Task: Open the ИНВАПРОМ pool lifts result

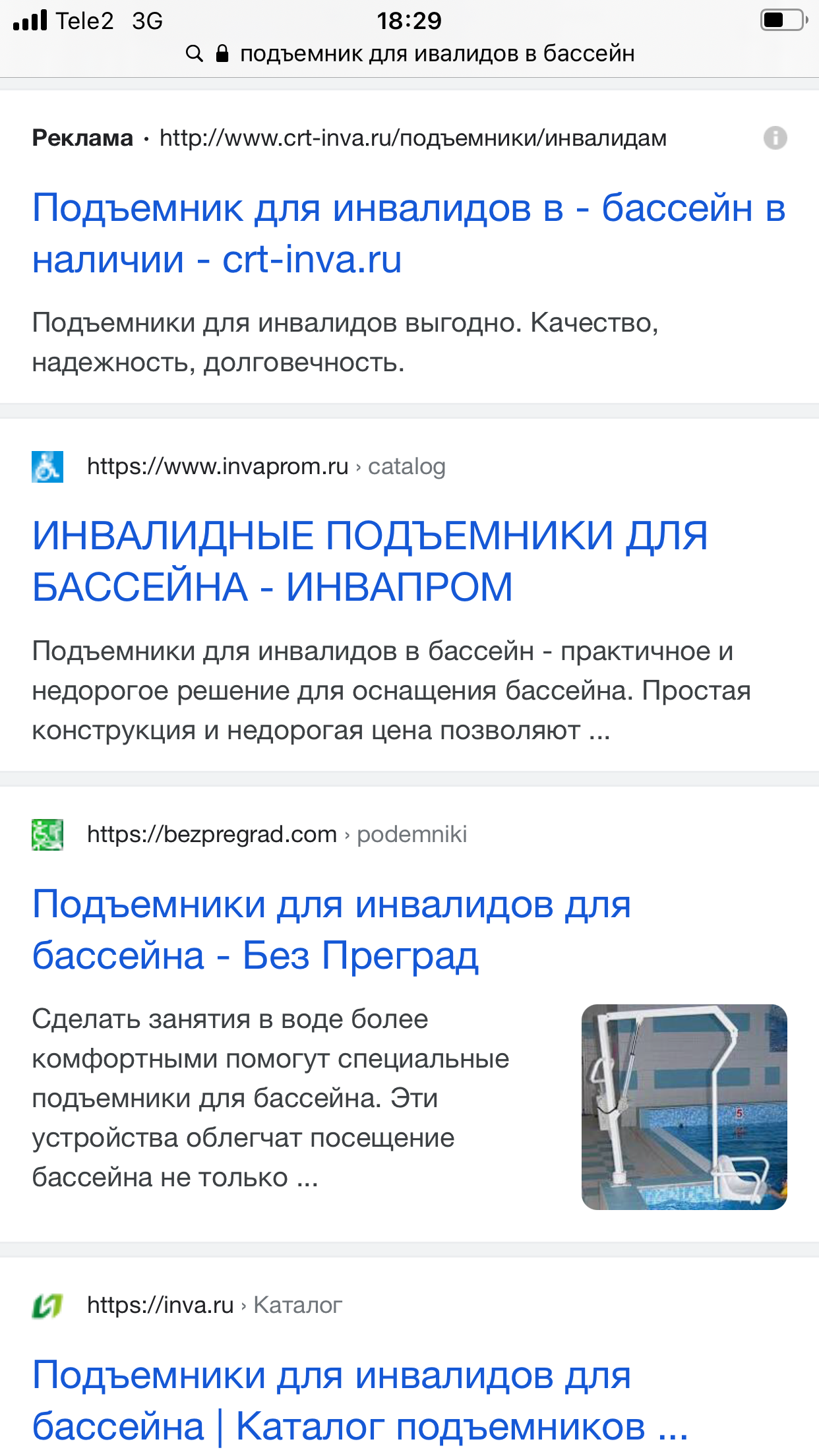Action: pos(369,561)
